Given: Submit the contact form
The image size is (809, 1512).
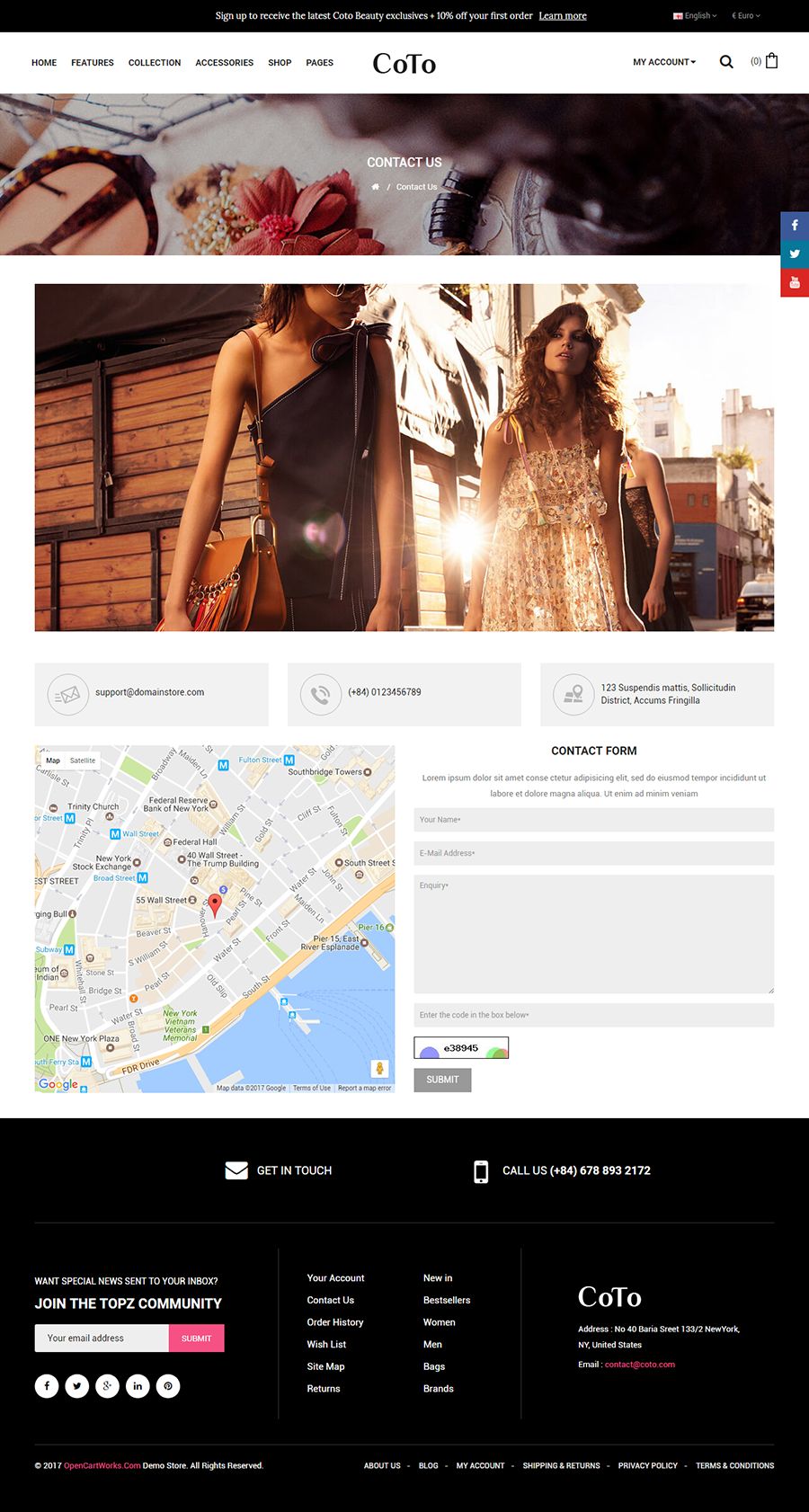Looking at the screenshot, I should coord(442,1080).
